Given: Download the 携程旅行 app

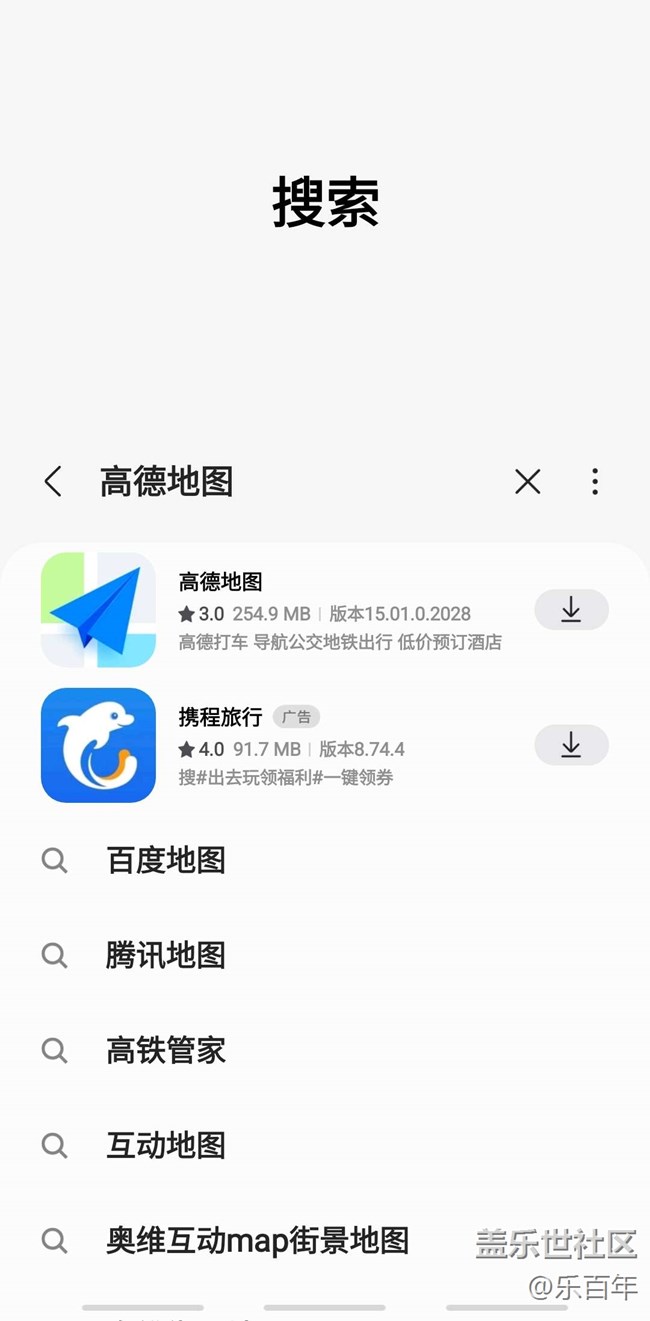Looking at the screenshot, I should pyautogui.click(x=571, y=745).
